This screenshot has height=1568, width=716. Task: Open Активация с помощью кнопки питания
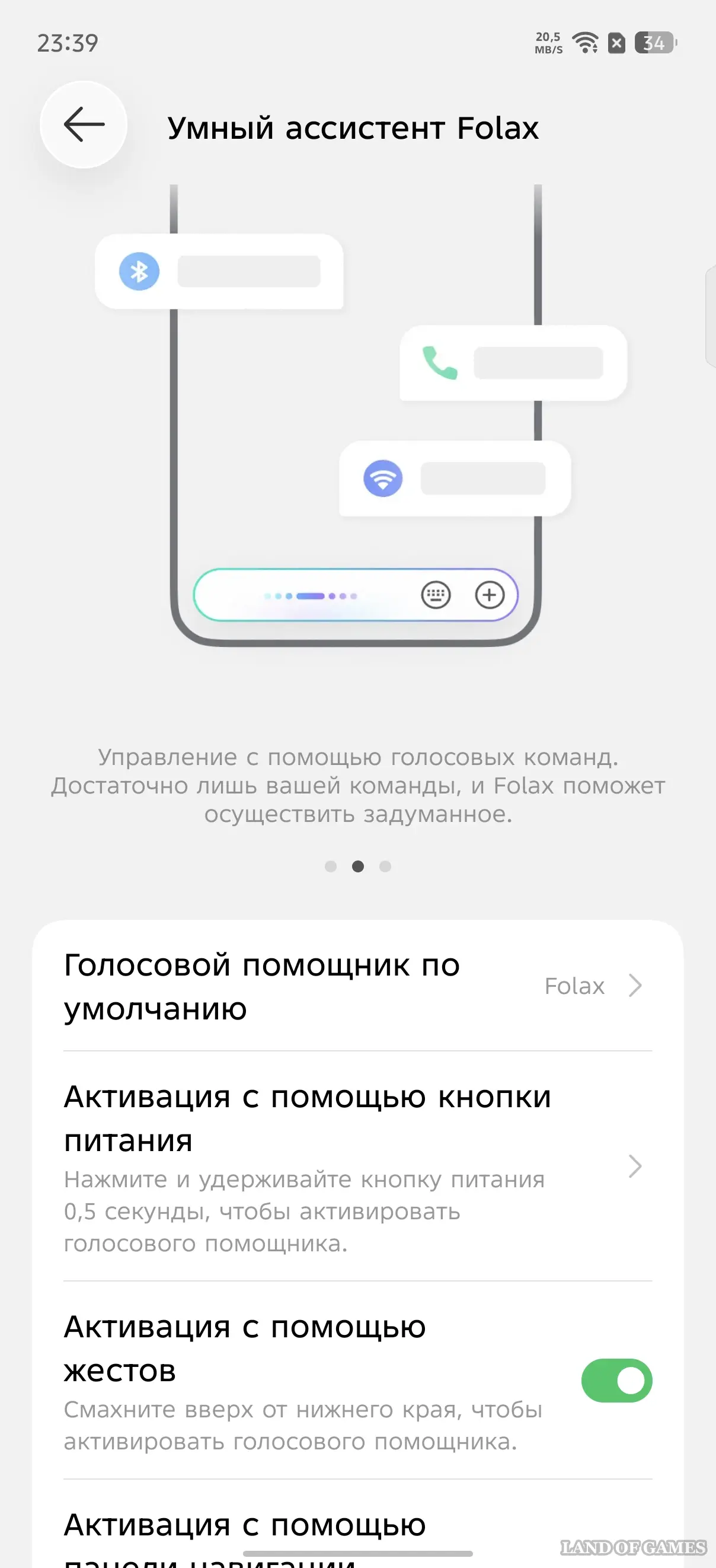(x=357, y=1166)
